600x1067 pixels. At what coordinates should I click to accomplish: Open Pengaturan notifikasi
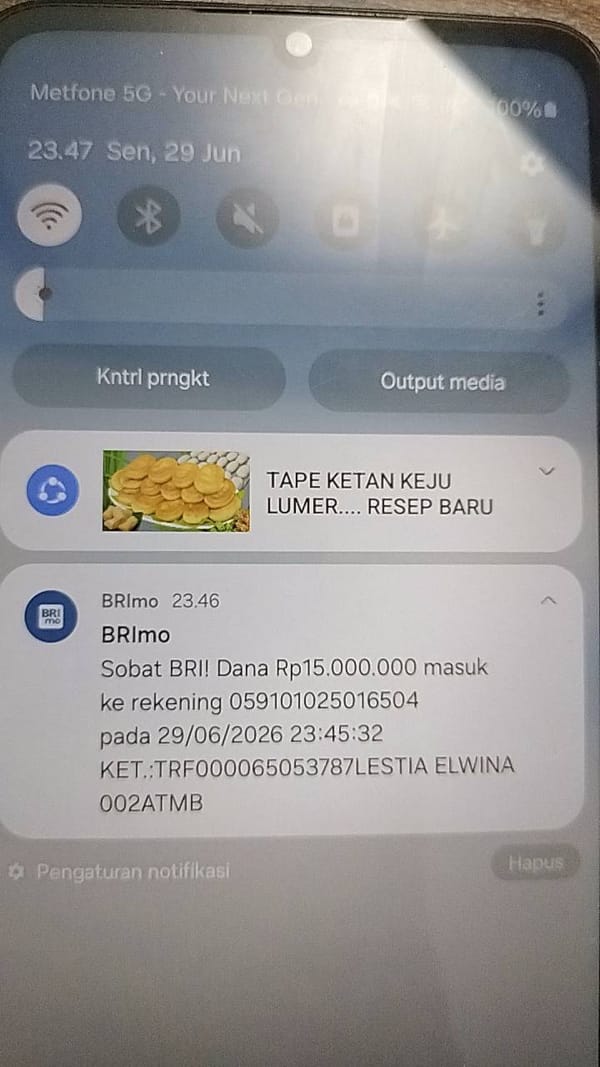tap(120, 871)
